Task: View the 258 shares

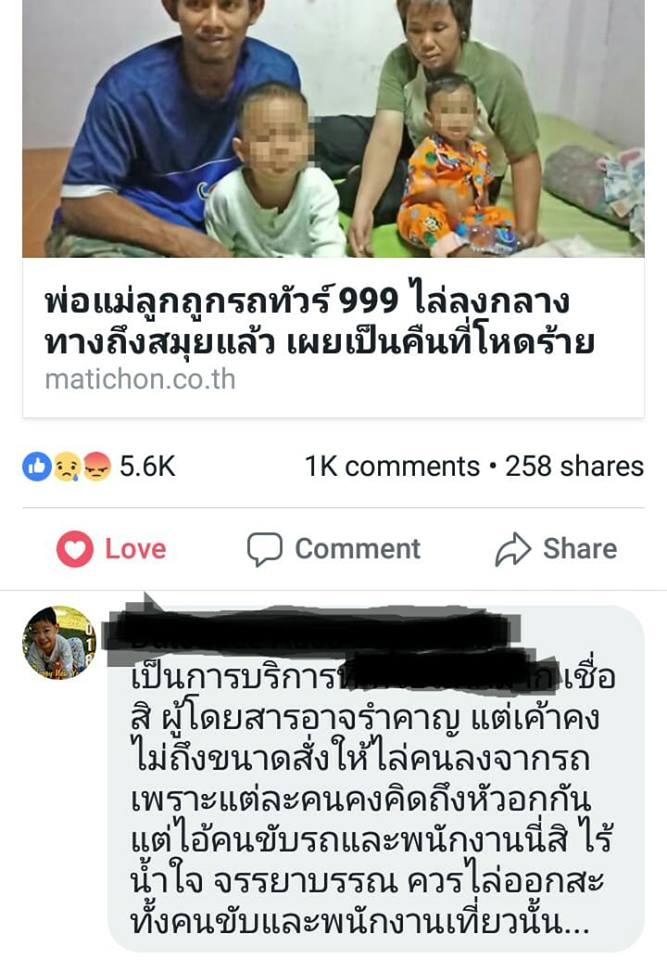Action: point(574,466)
